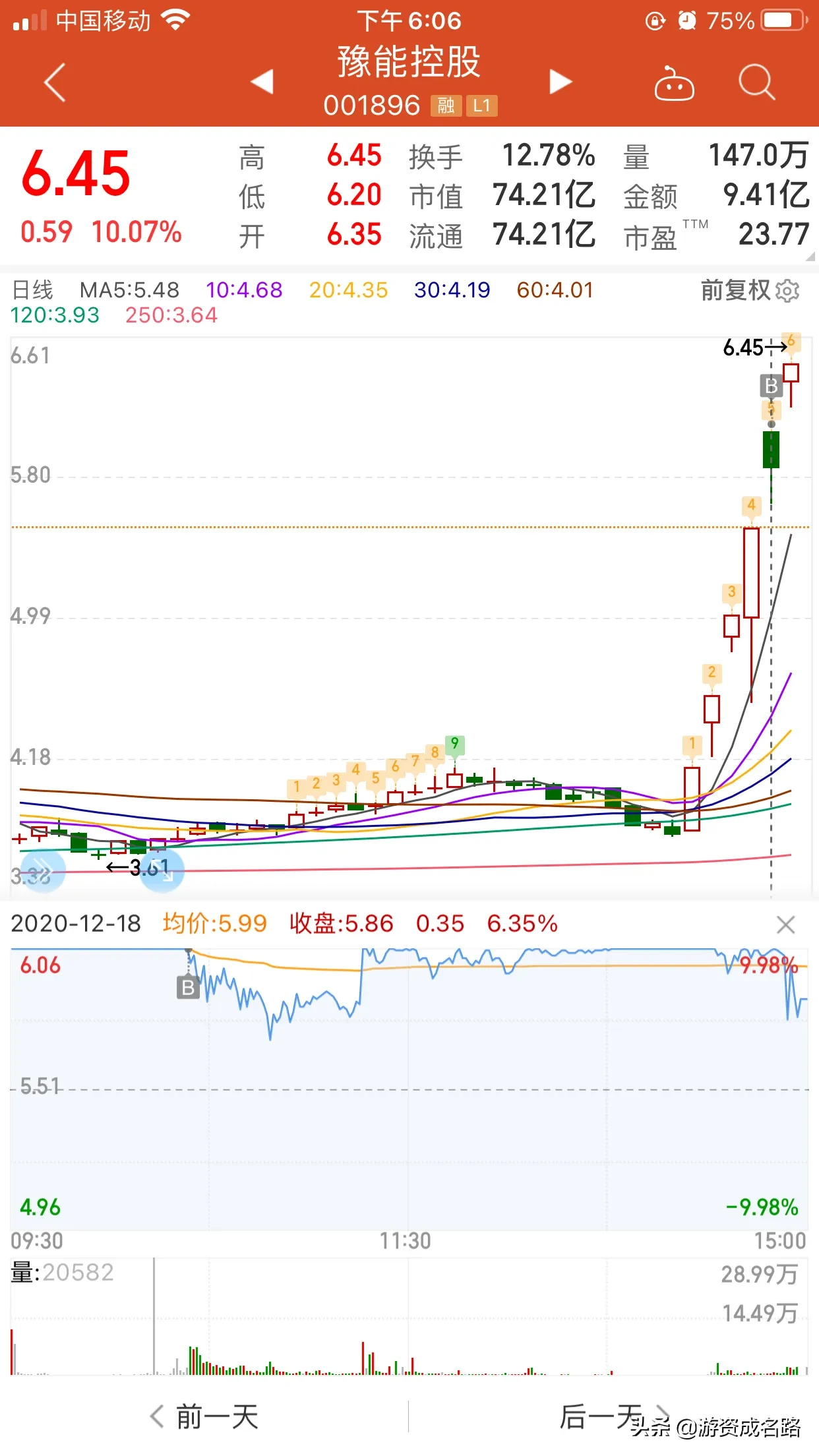Go back with the top-left arrow
Viewport: 819px width, 1456px height.
coord(55,82)
